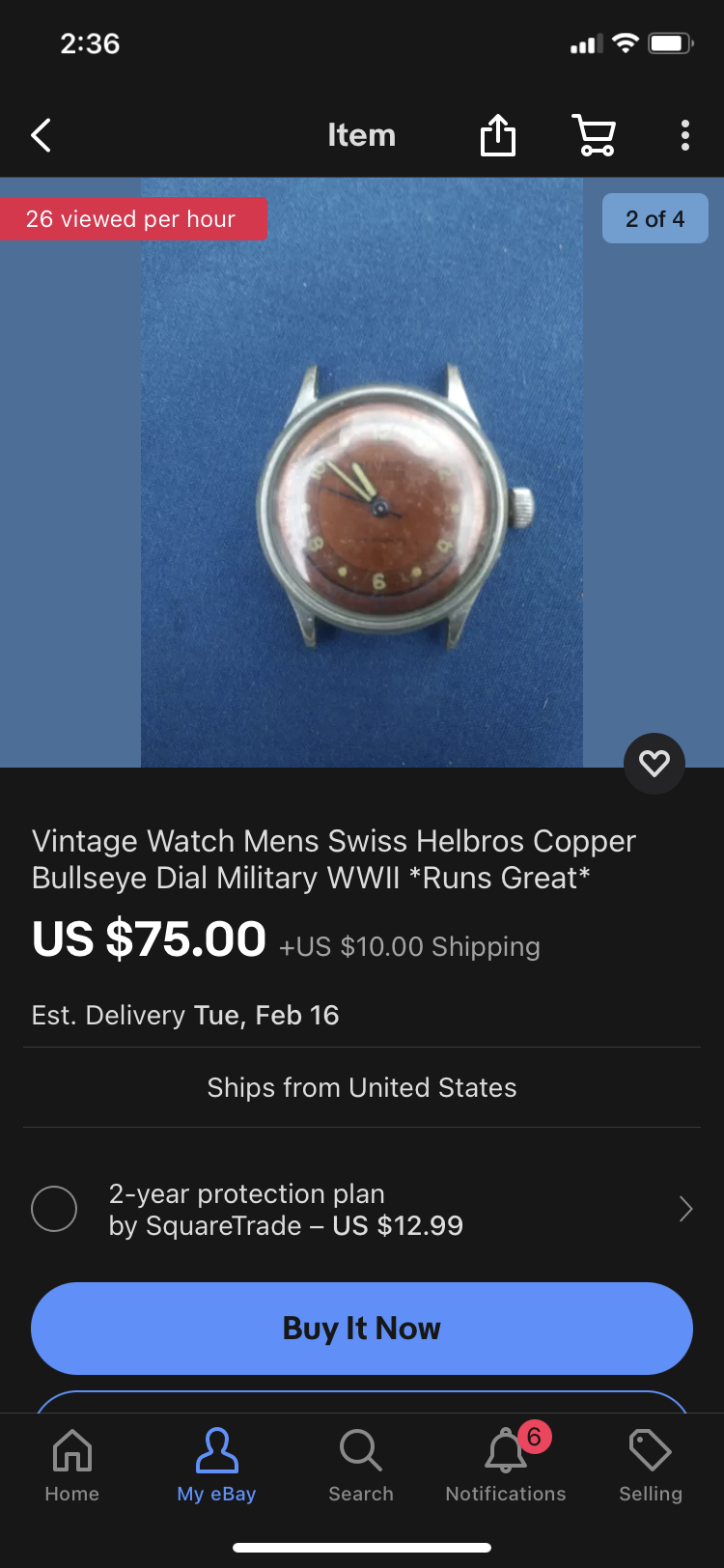Open the Search tab
Screen dimensions: 724x1568
[361, 1466]
